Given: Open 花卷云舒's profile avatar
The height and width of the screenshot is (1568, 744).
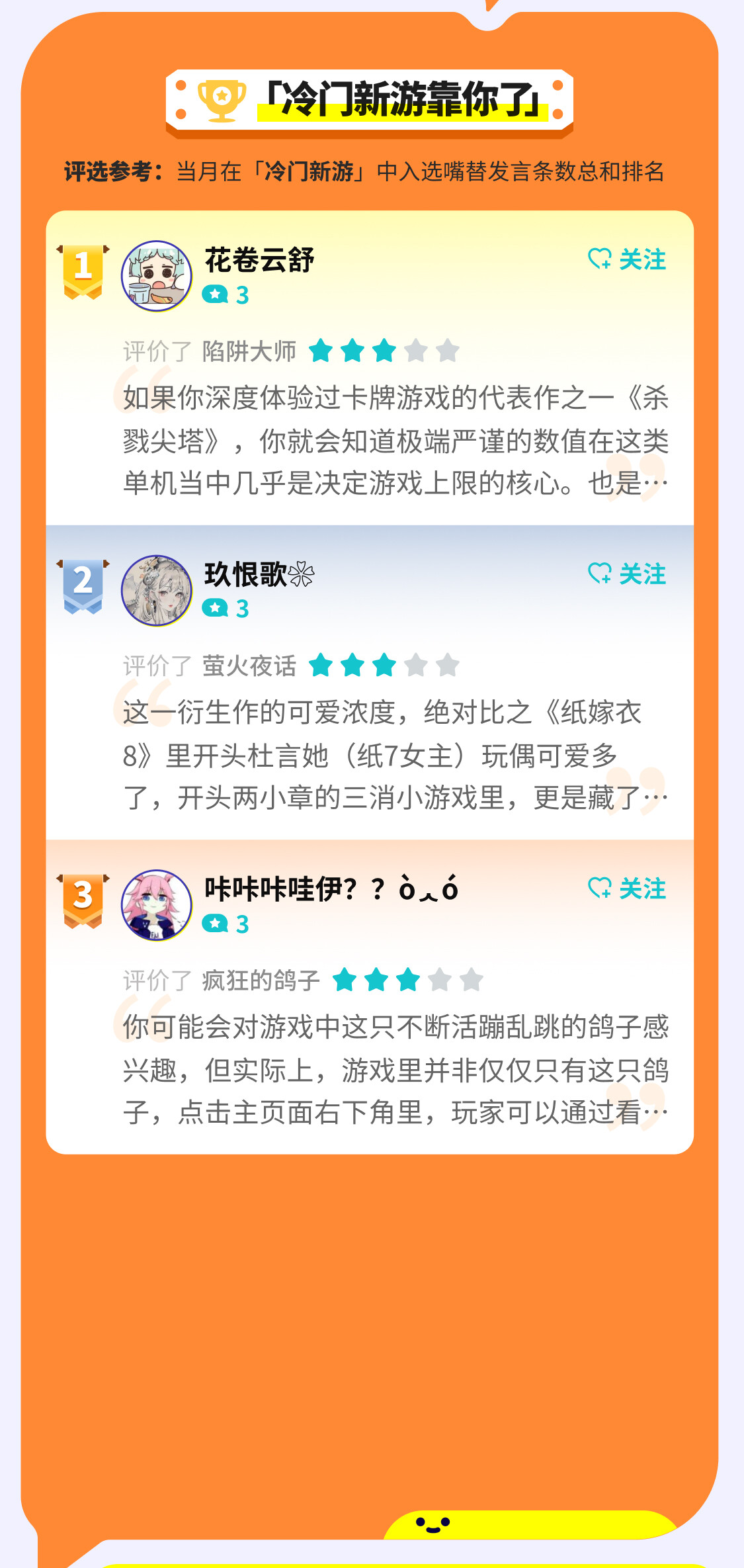Looking at the screenshot, I should click(157, 276).
